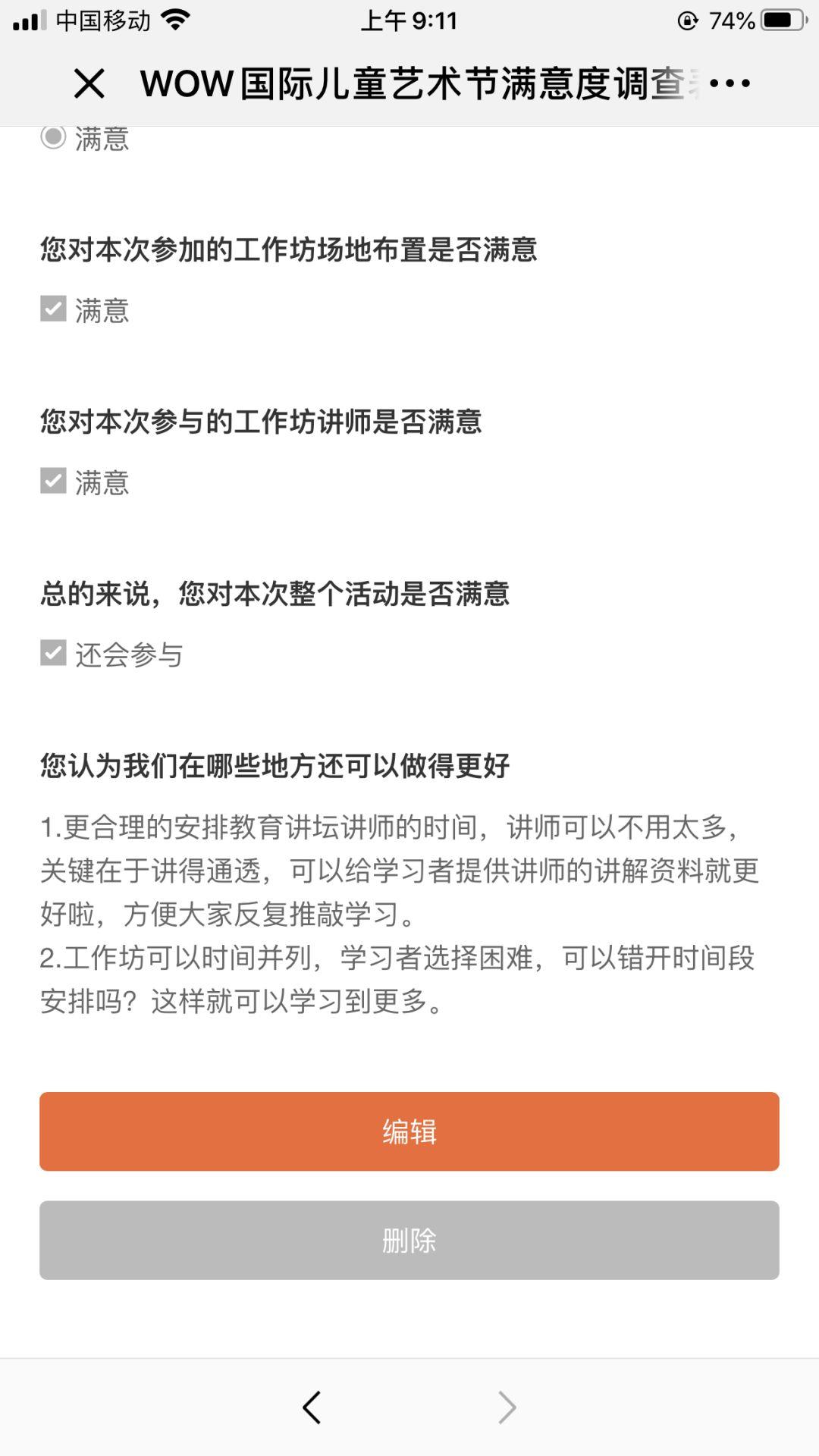Toggle the 满意 checkbox for 工作坊讲师

tap(53, 481)
